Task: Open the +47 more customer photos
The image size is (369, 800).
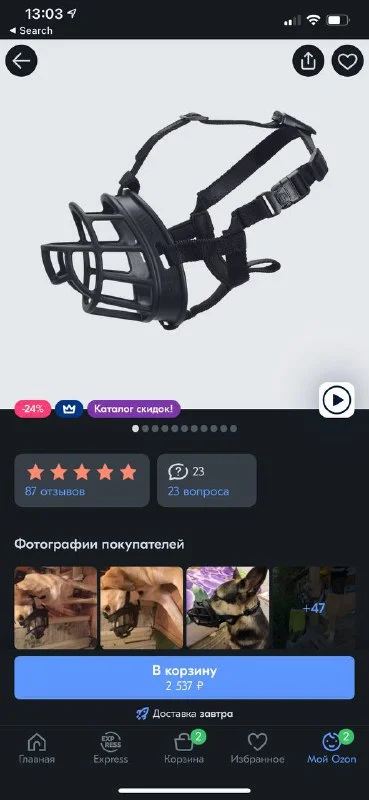Action: [x=313, y=608]
